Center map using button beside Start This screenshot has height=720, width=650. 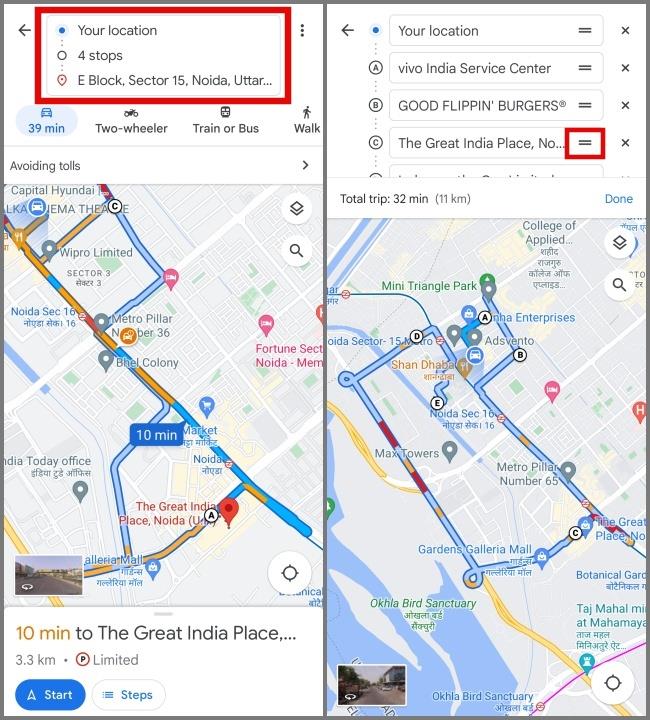(x=290, y=573)
